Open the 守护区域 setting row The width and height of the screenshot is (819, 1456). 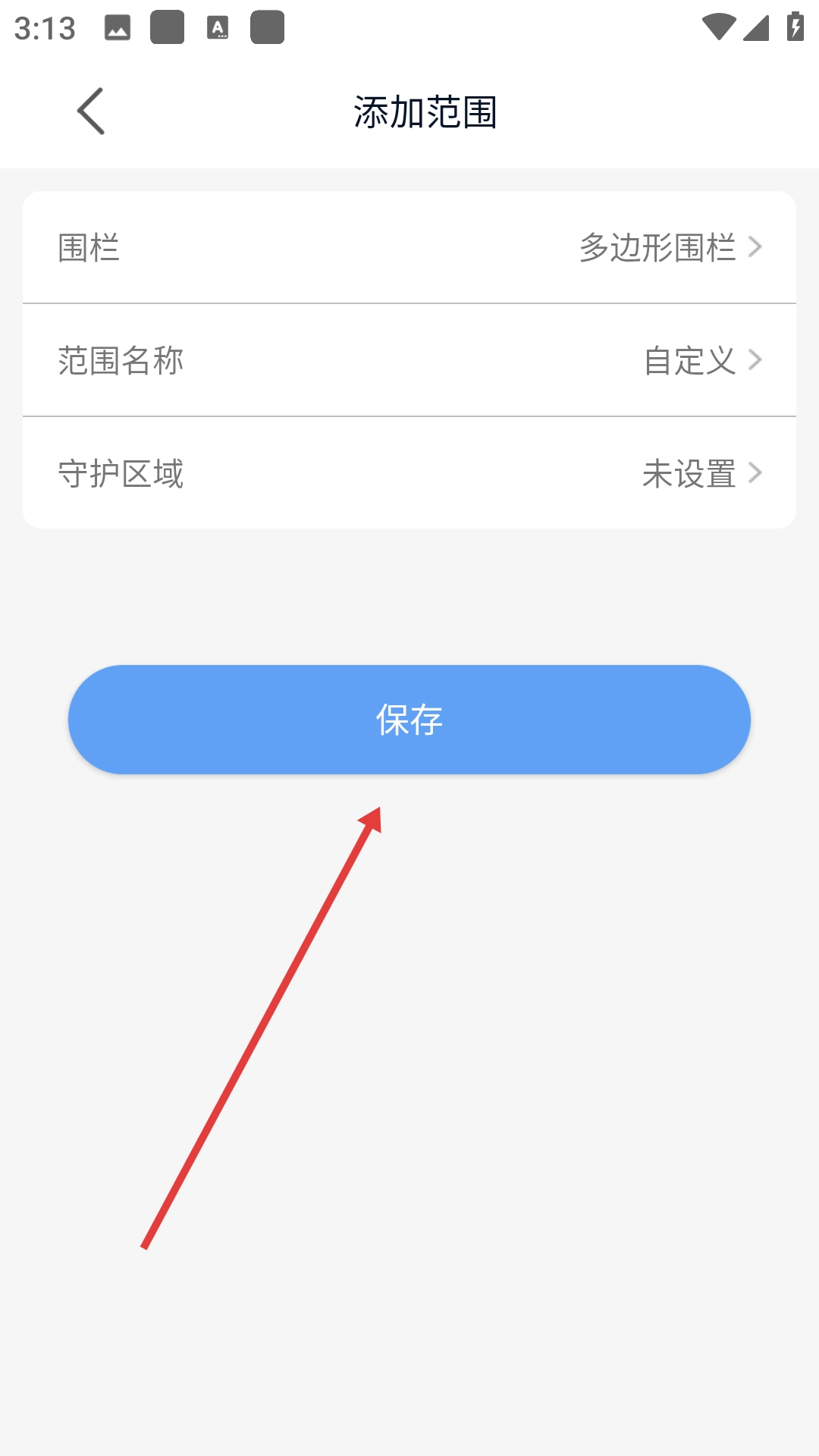pyautogui.click(x=409, y=473)
